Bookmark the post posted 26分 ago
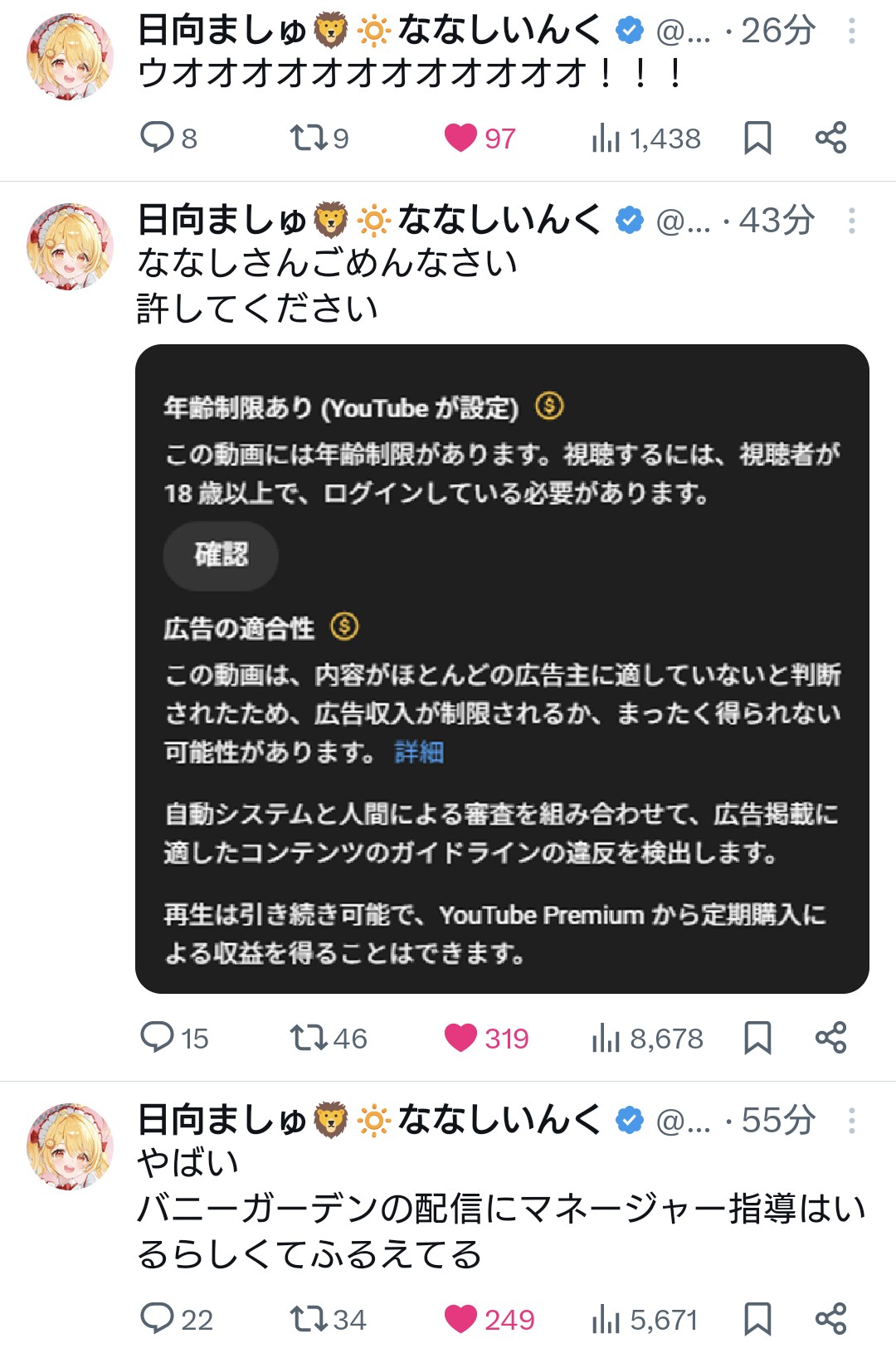The image size is (896, 1348). (757, 138)
